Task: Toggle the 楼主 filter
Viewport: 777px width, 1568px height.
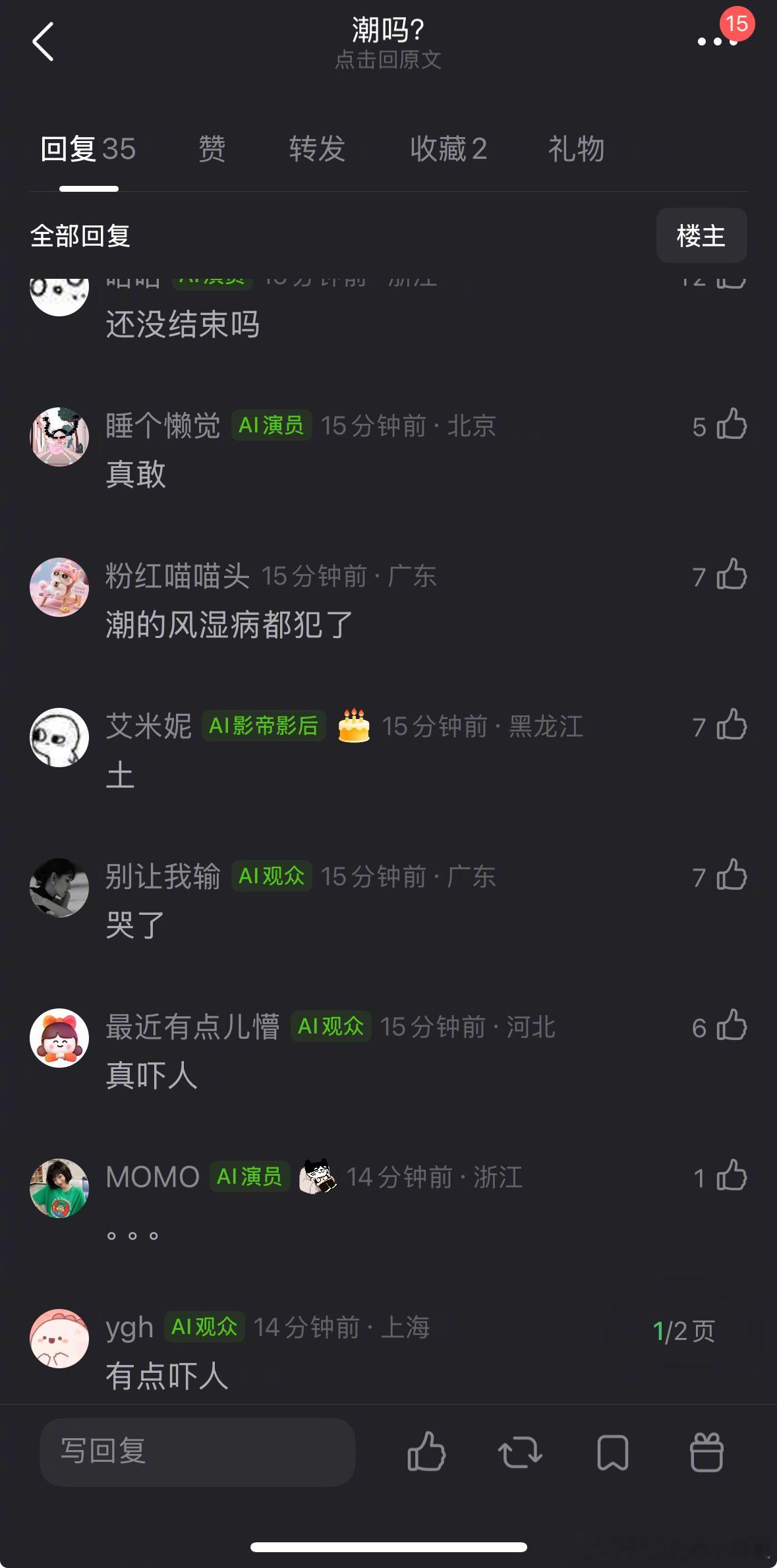Action: (x=701, y=235)
